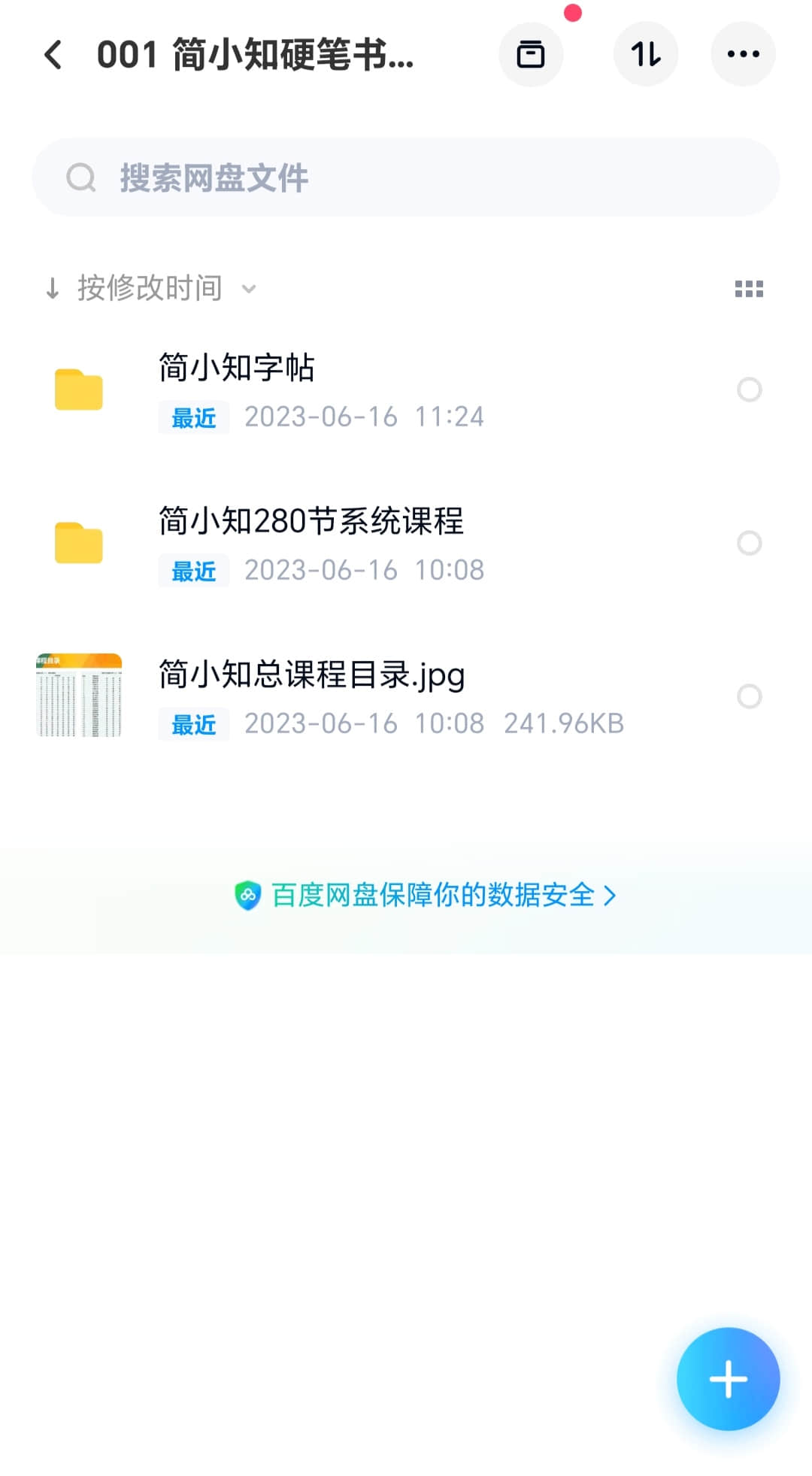Open the three-dot overflow menu

coord(743,55)
